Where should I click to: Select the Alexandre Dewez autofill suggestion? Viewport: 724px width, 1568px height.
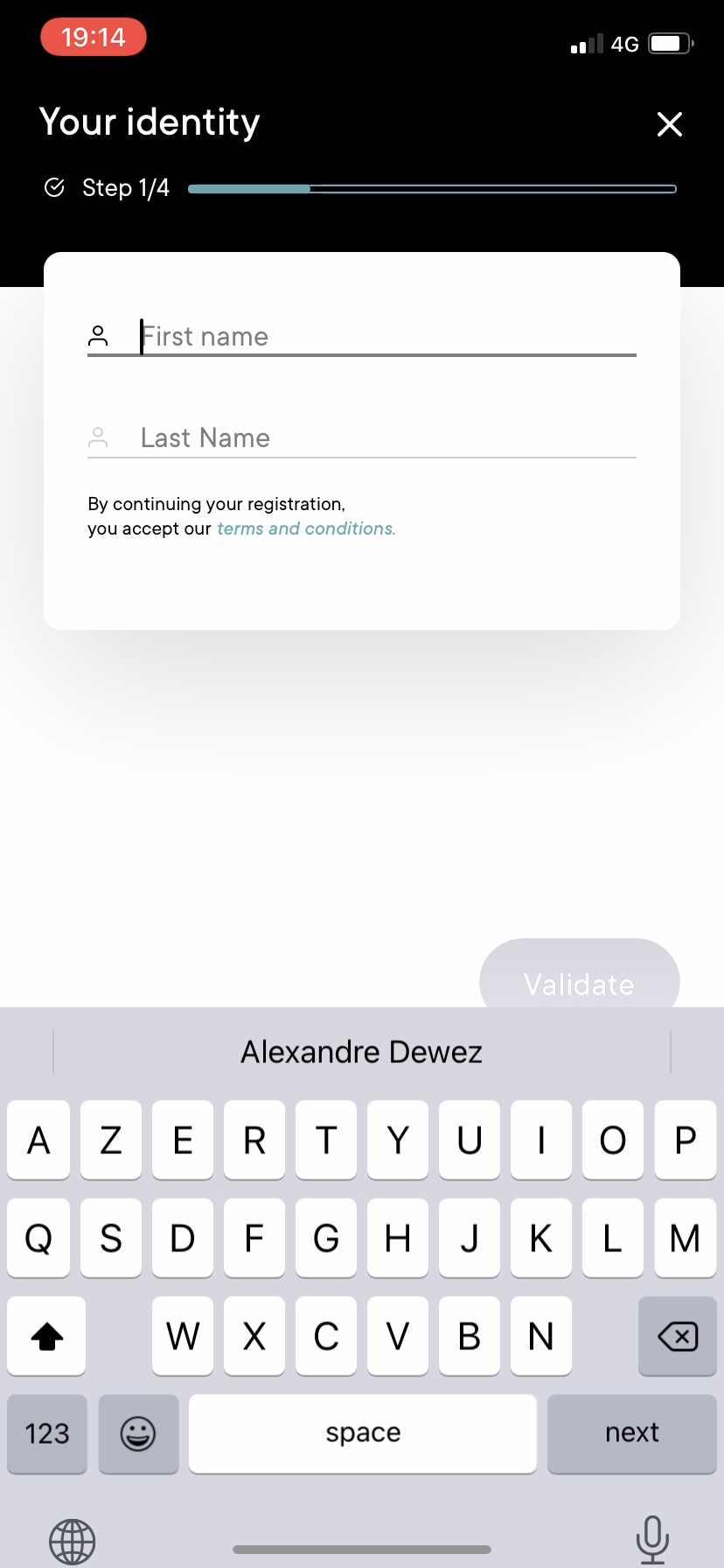click(361, 1051)
